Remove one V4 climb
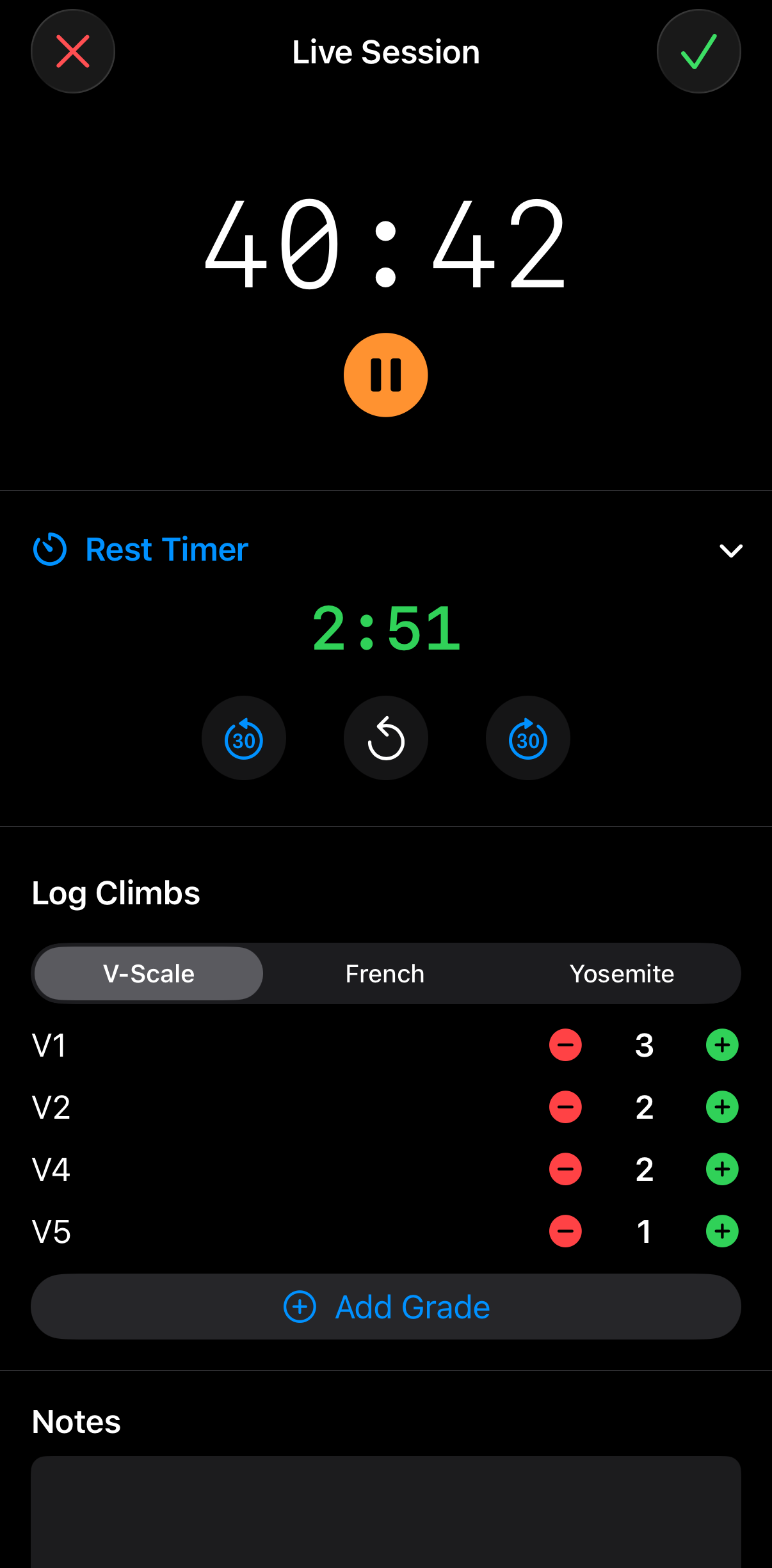Viewport: 772px width, 1568px height. coord(566,1168)
